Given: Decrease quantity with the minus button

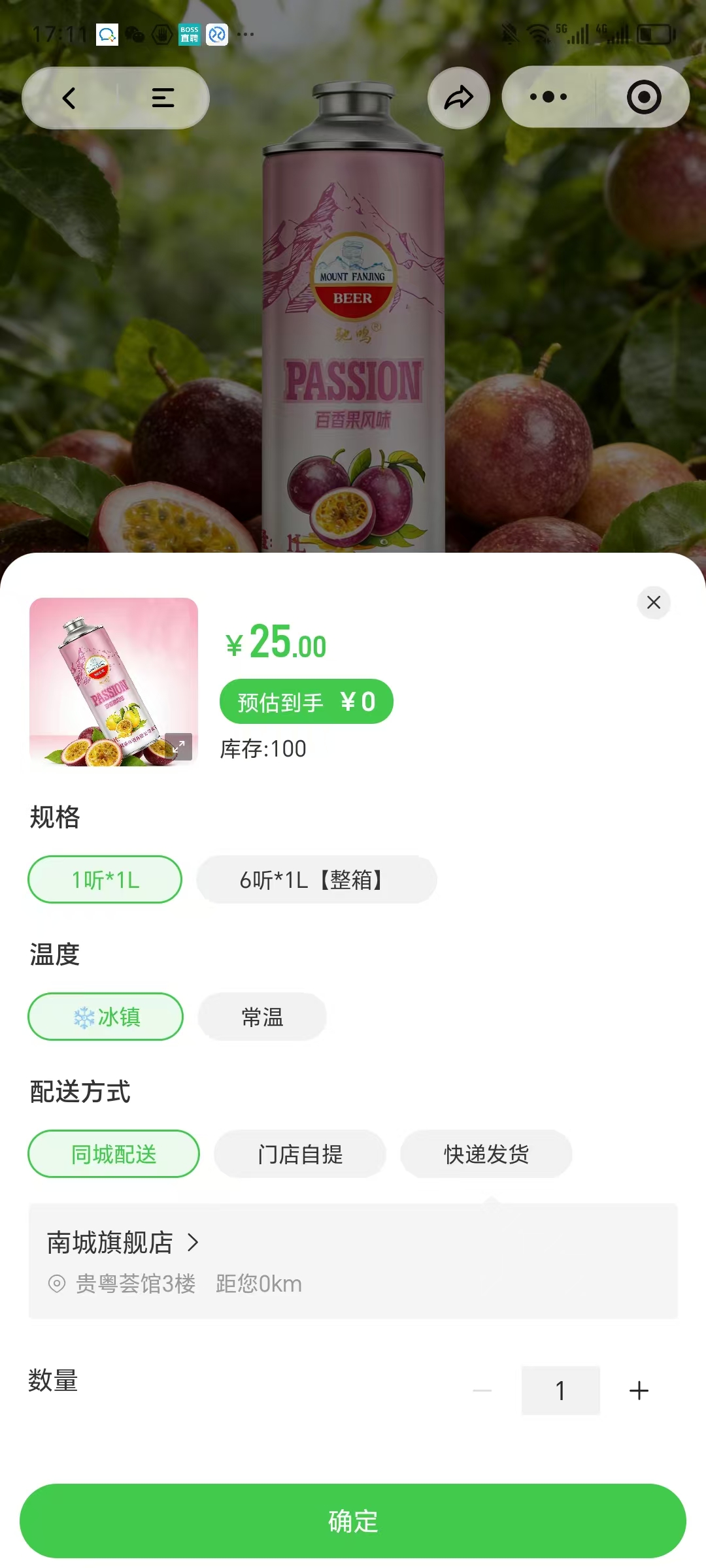Looking at the screenshot, I should tap(482, 1390).
